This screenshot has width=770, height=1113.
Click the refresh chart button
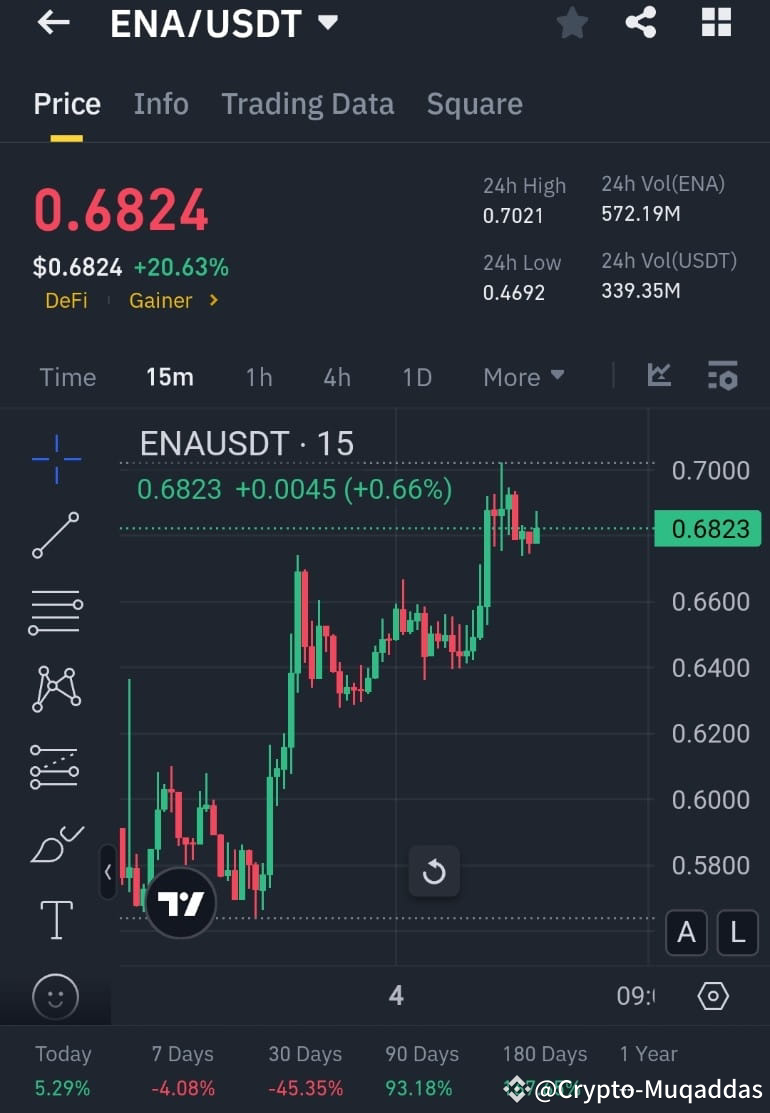click(x=434, y=871)
